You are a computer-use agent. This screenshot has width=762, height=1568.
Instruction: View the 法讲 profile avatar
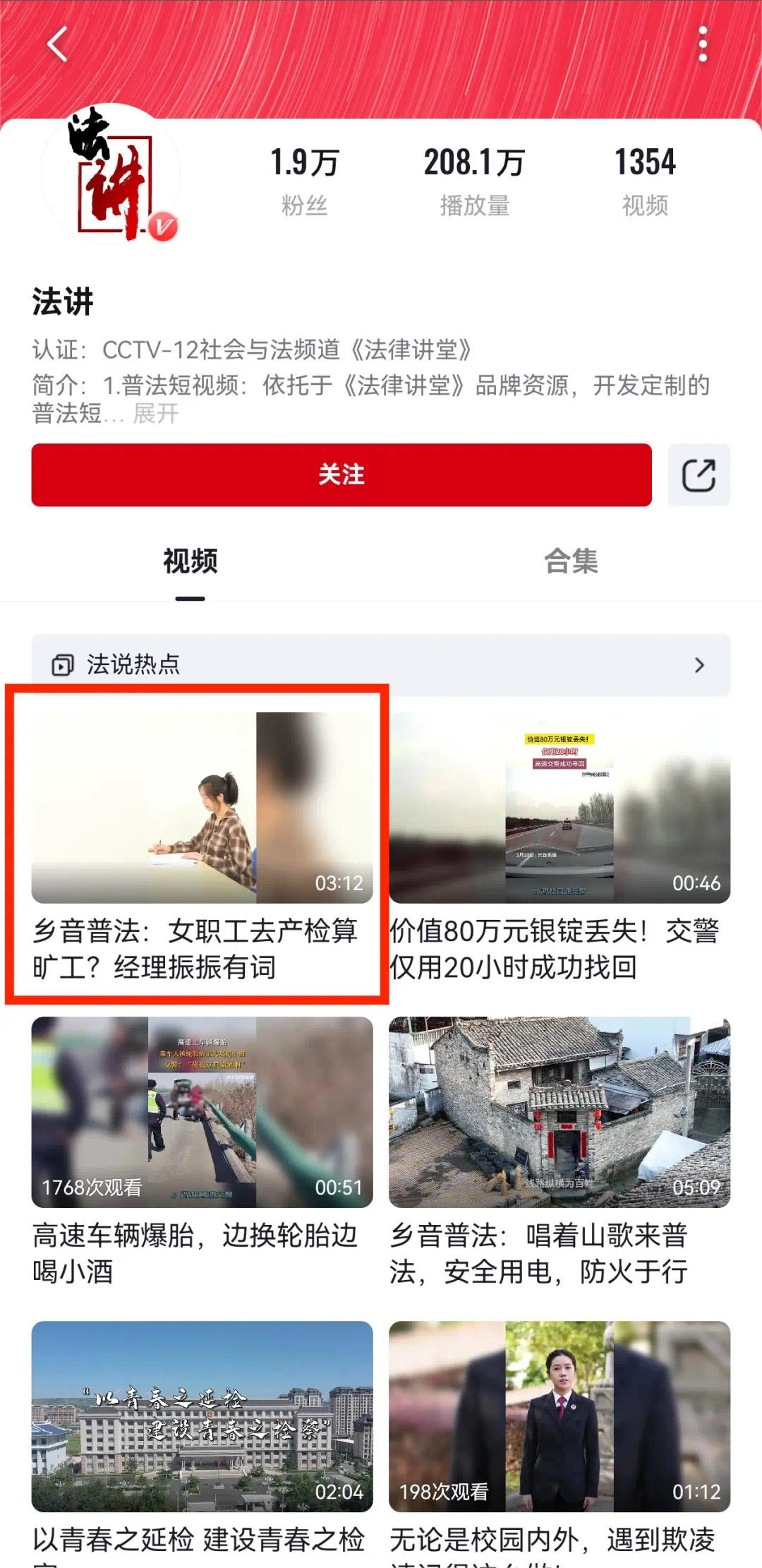111,174
